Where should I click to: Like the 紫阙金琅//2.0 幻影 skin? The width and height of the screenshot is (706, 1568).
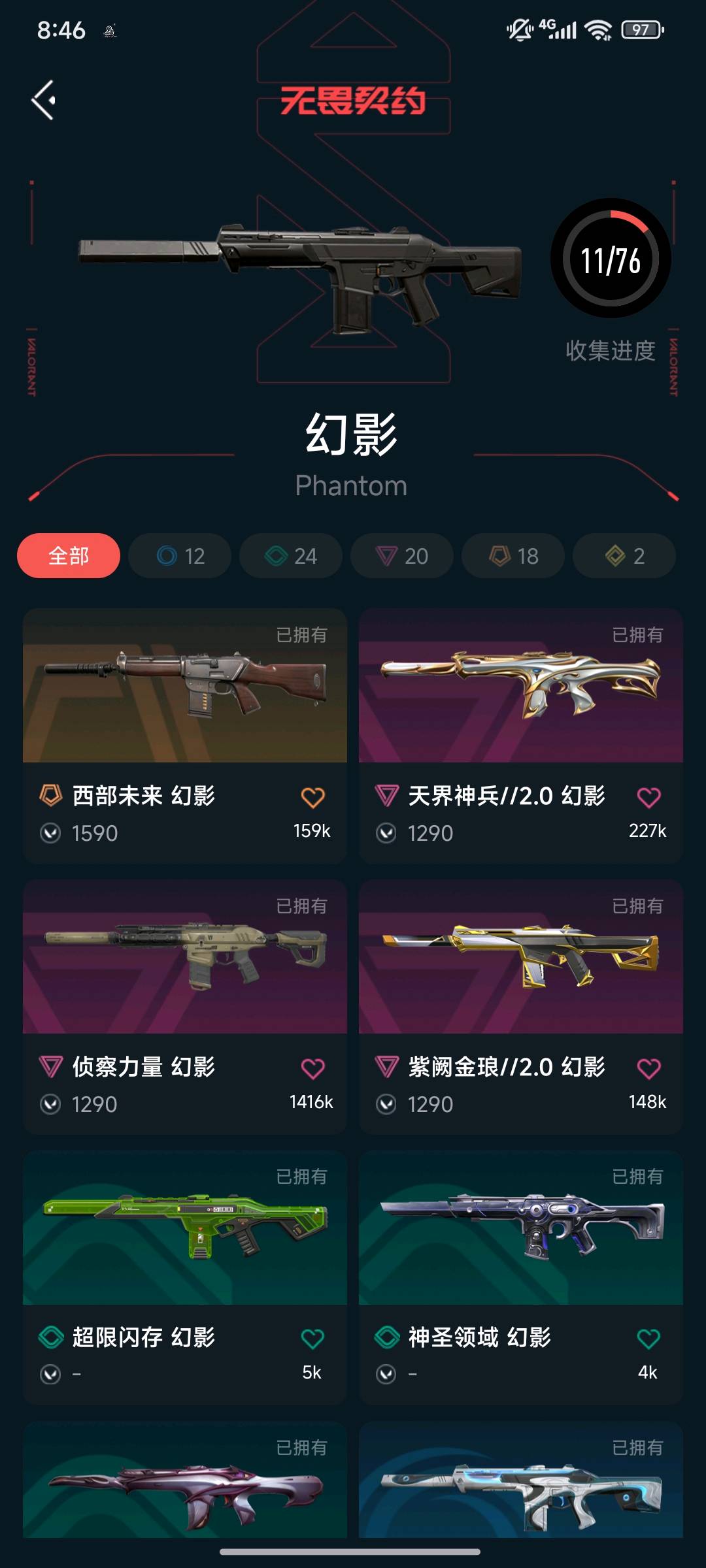point(648,1069)
